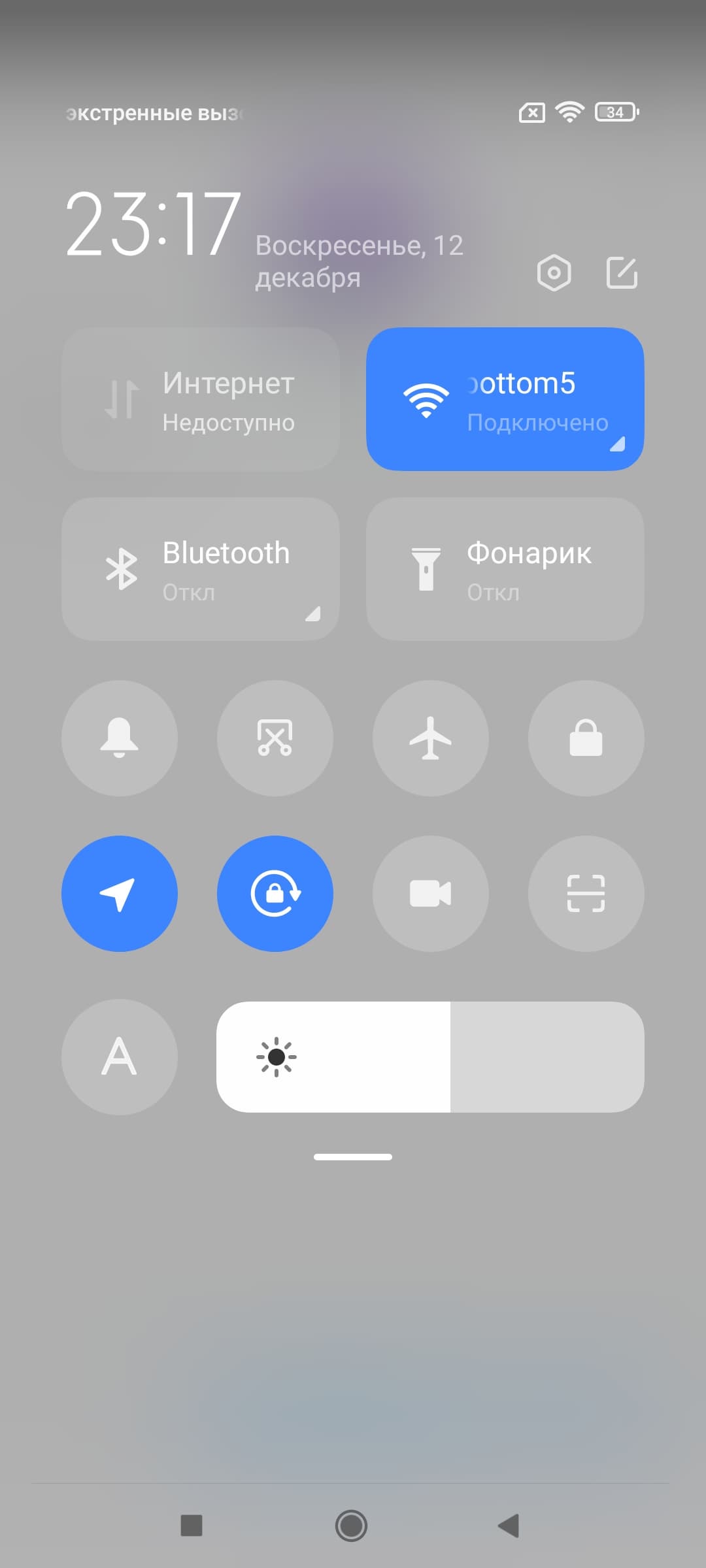This screenshot has width=706, height=1568.
Task: Take a screenshot with the scissors icon
Action: pyautogui.click(x=275, y=738)
